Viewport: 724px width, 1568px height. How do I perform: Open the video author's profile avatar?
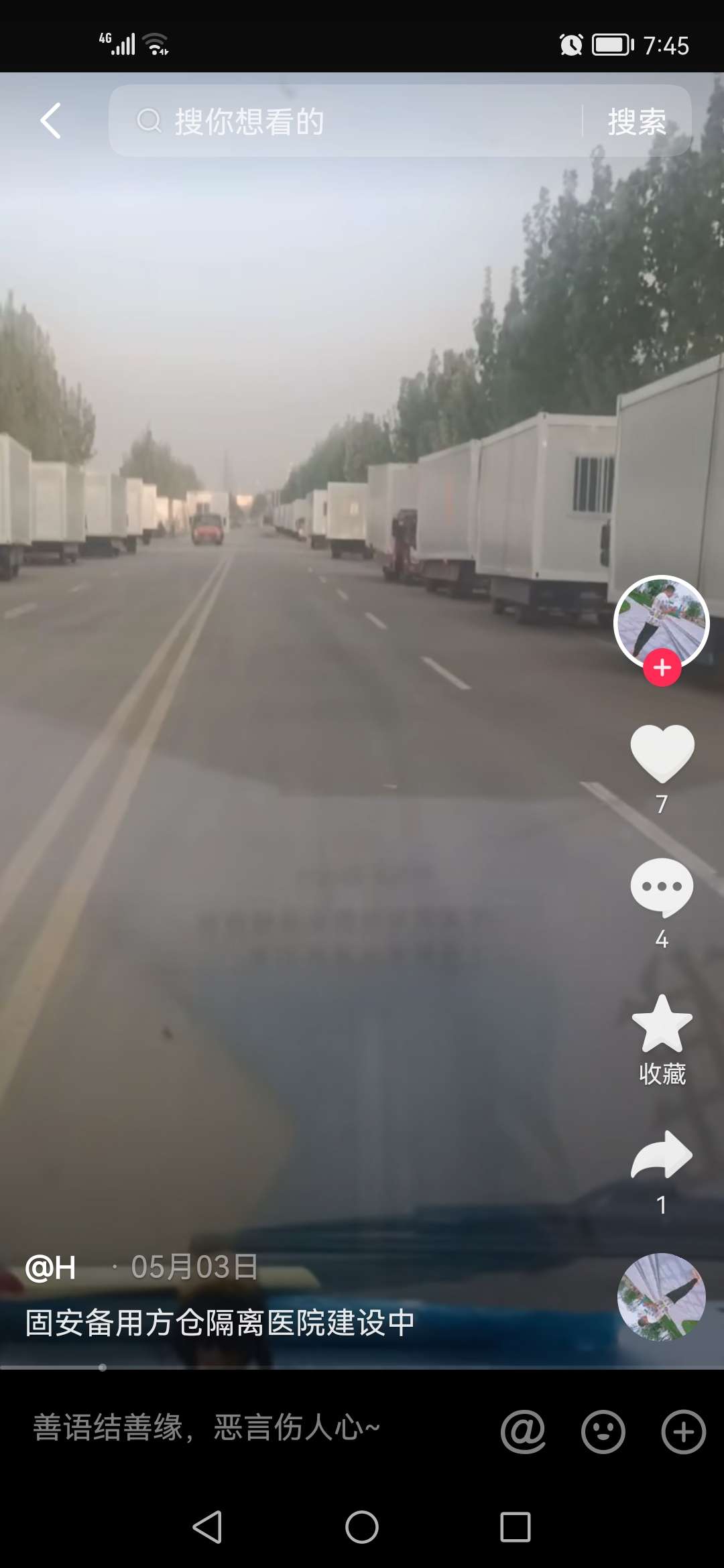click(661, 620)
